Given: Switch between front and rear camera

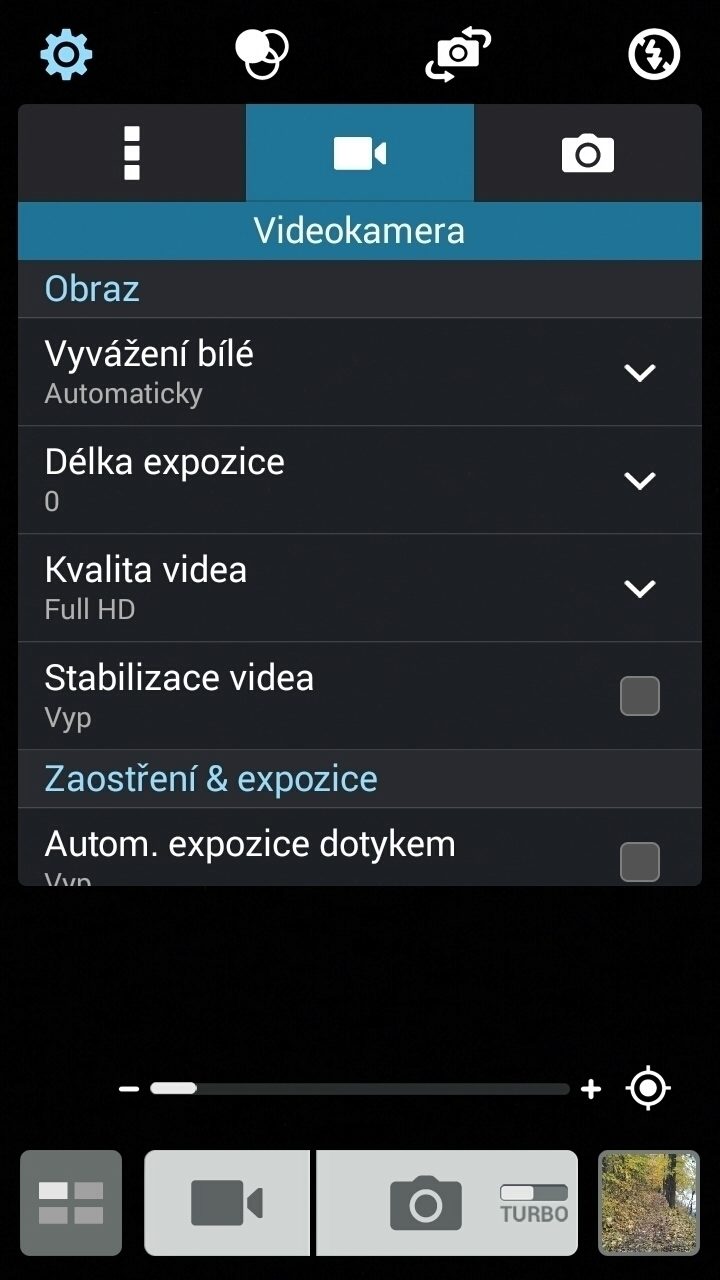Looking at the screenshot, I should pyautogui.click(x=458, y=54).
